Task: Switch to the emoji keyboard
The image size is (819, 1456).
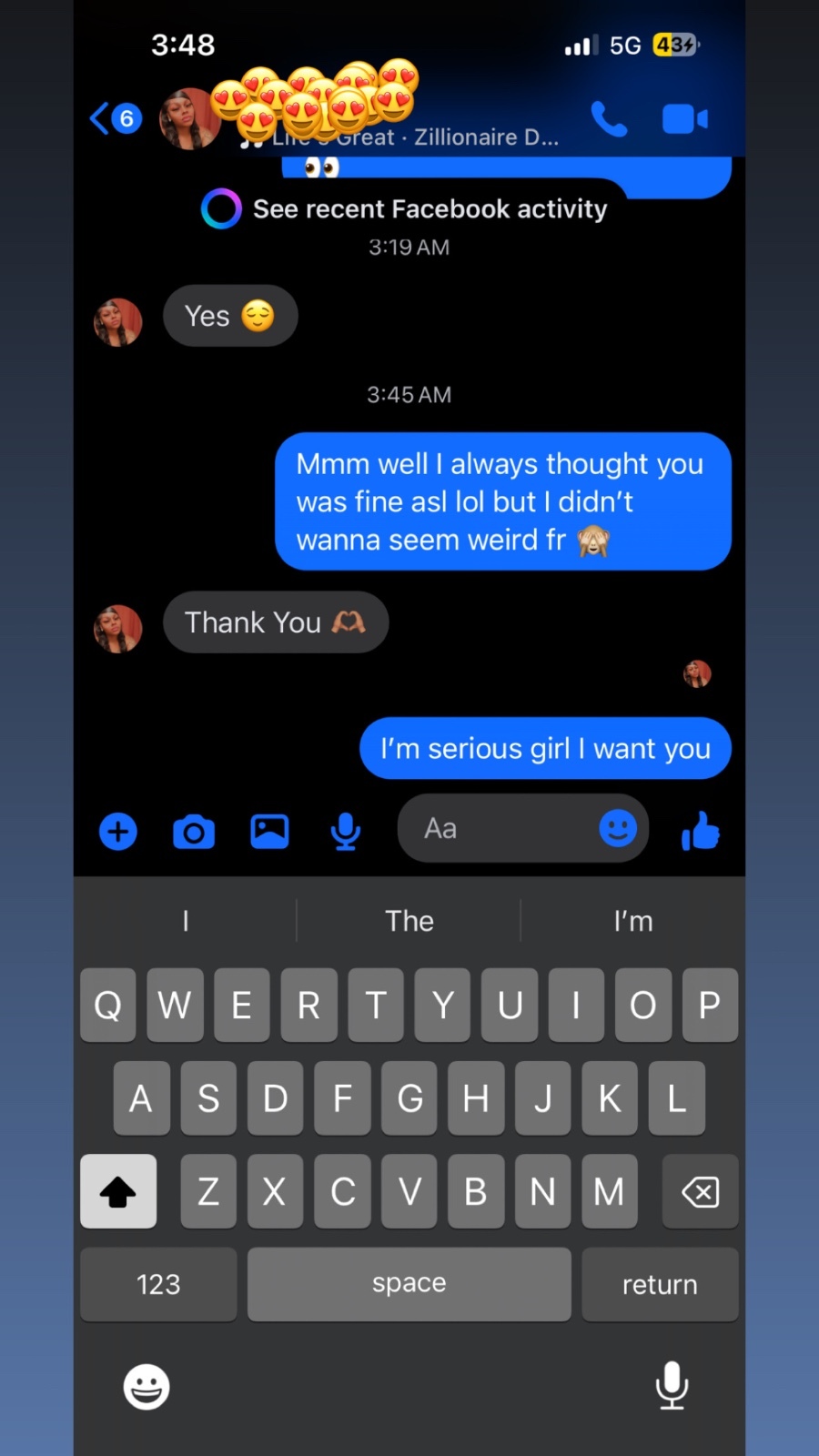Action: point(147,1387)
